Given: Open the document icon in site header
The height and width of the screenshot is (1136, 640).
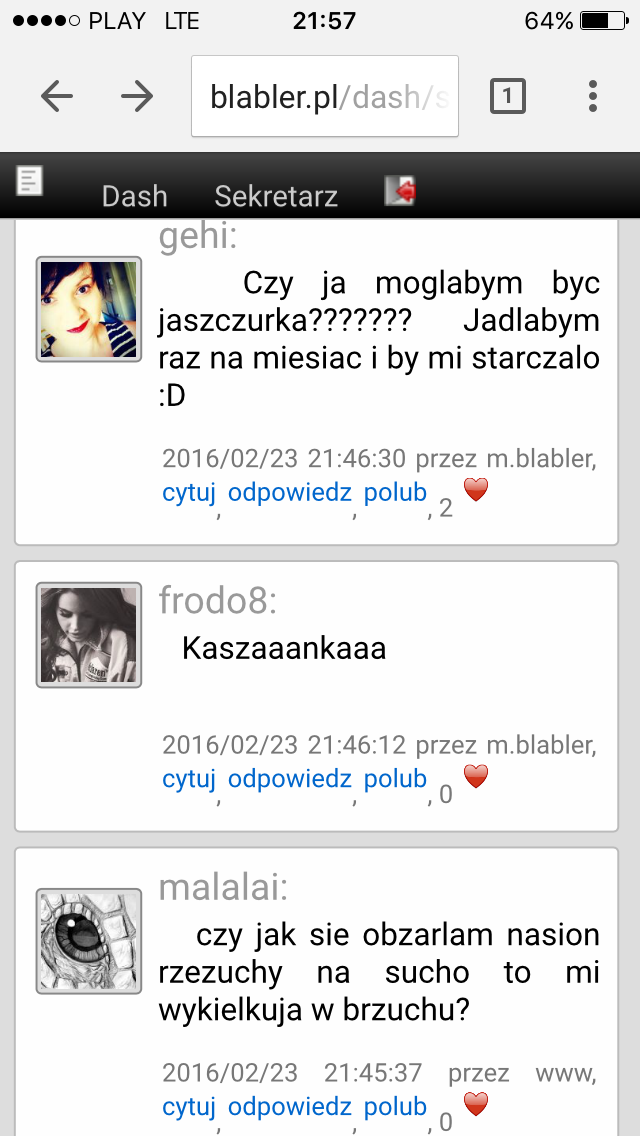Looking at the screenshot, I should [30, 181].
